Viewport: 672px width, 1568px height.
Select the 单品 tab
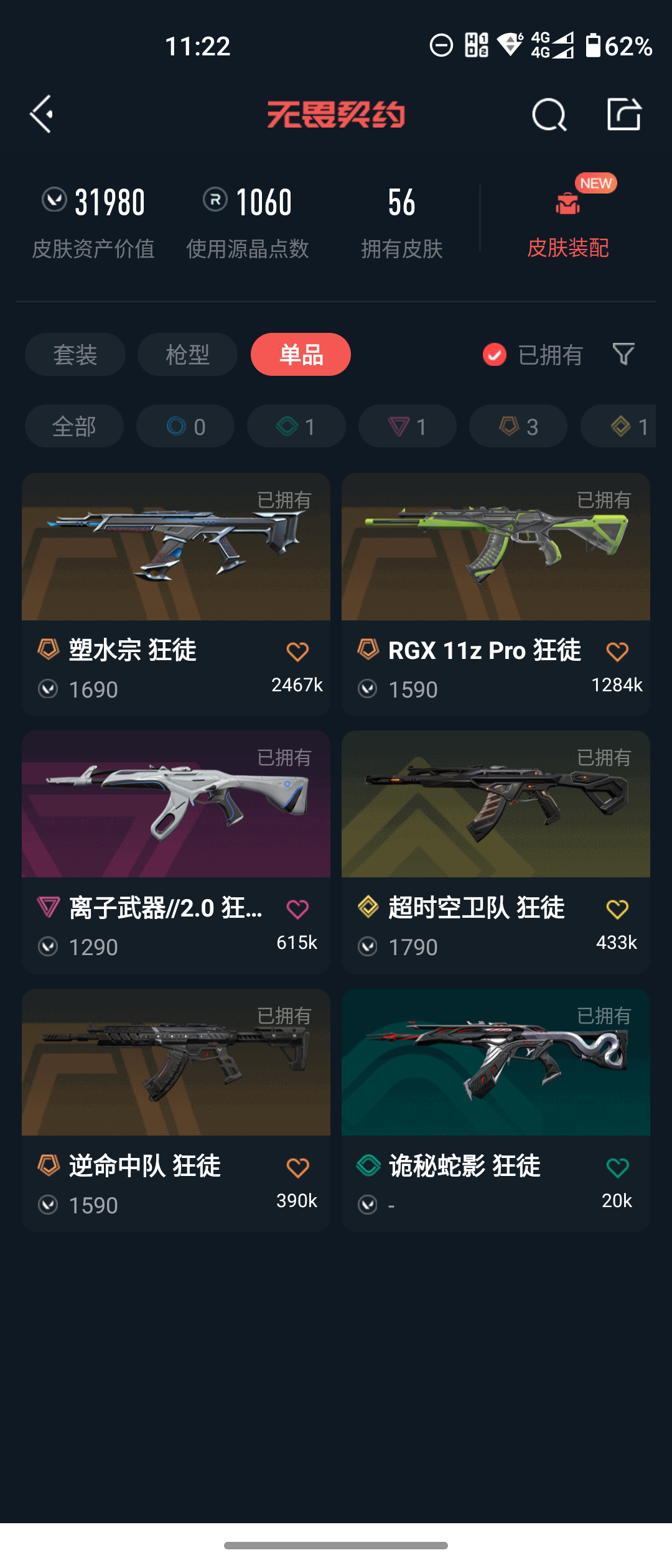[301, 355]
